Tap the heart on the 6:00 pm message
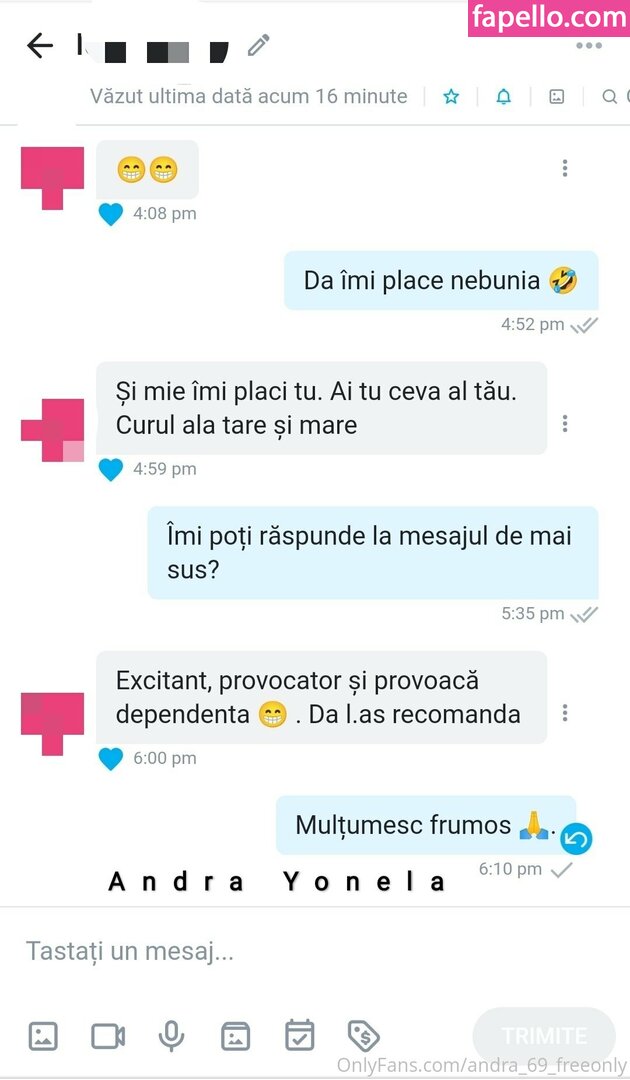 [110, 759]
